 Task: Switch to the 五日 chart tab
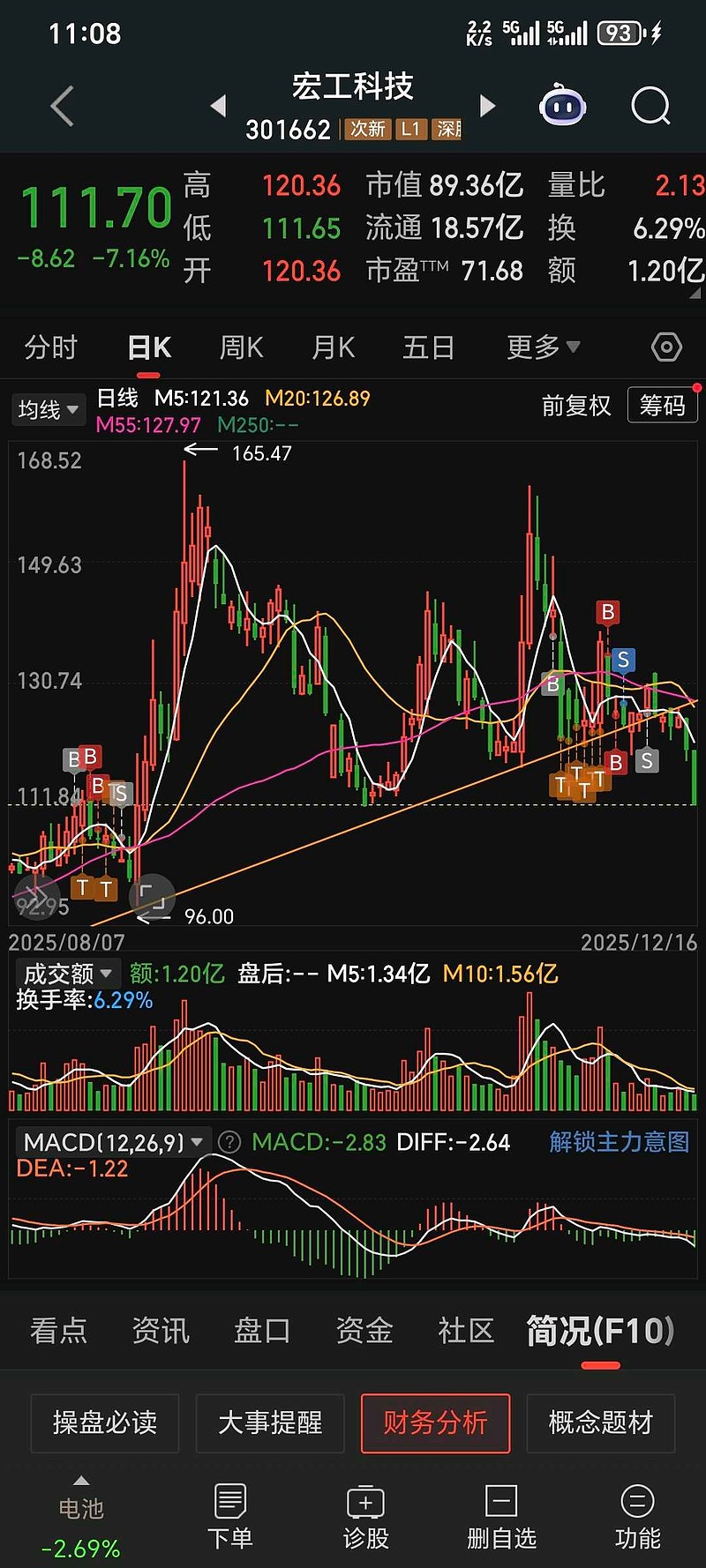pos(428,347)
